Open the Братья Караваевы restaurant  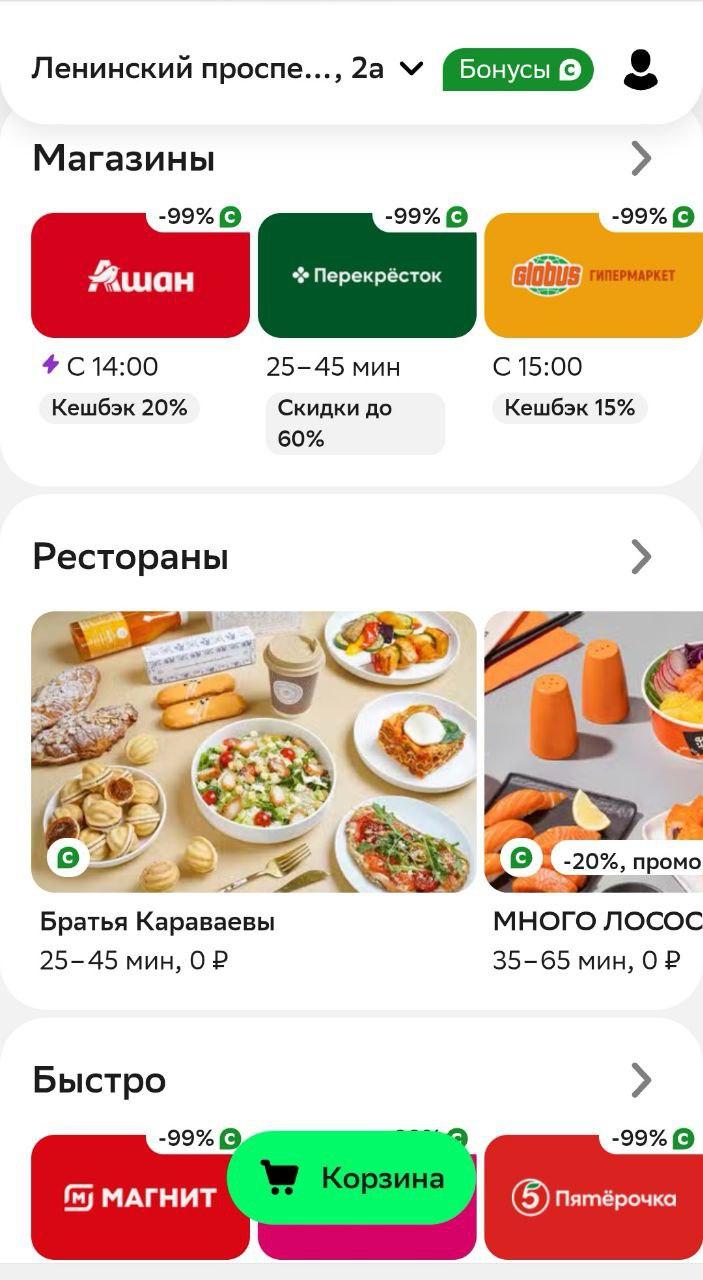[x=253, y=751]
